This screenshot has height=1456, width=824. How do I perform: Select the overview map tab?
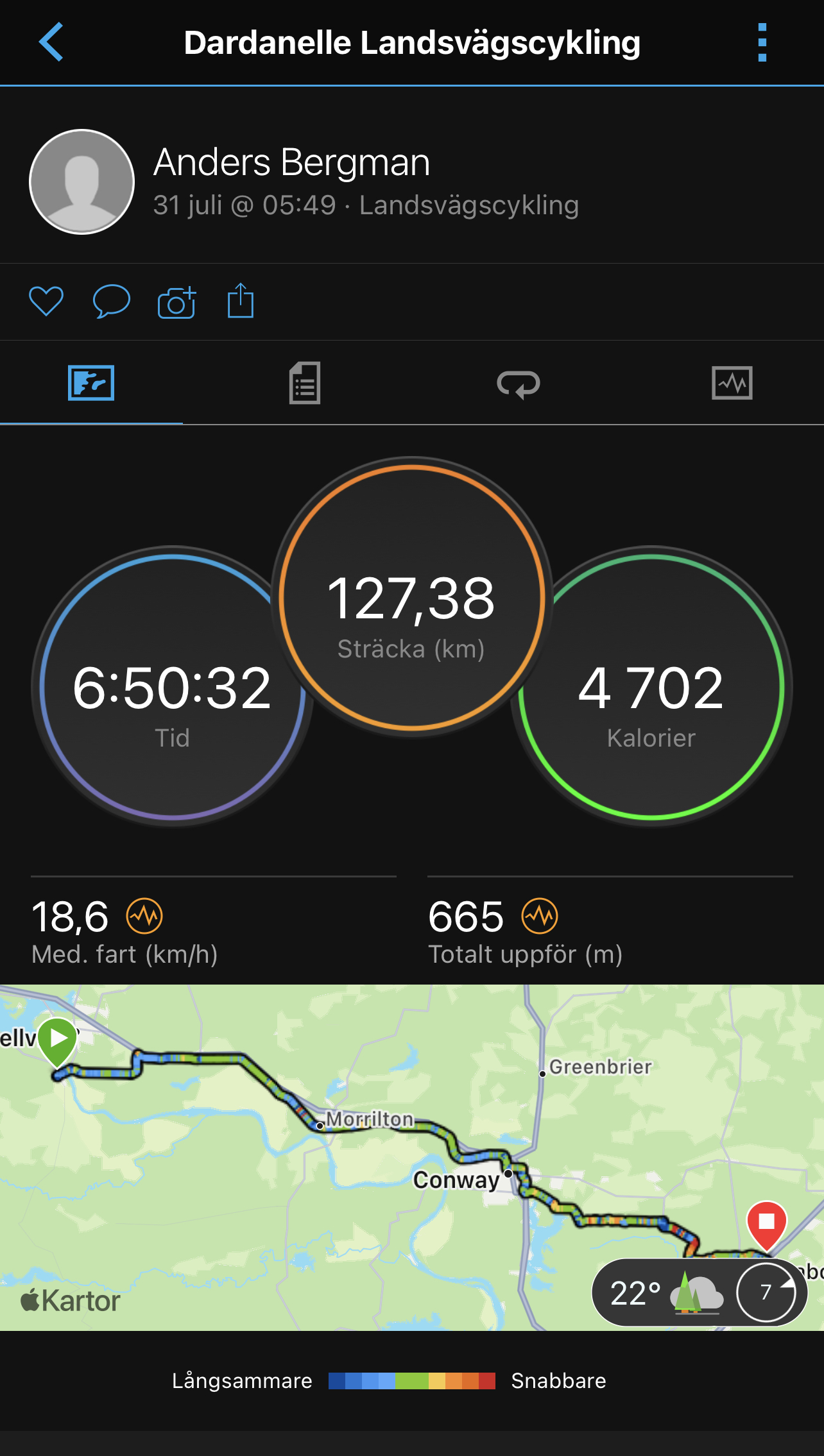[x=91, y=384]
